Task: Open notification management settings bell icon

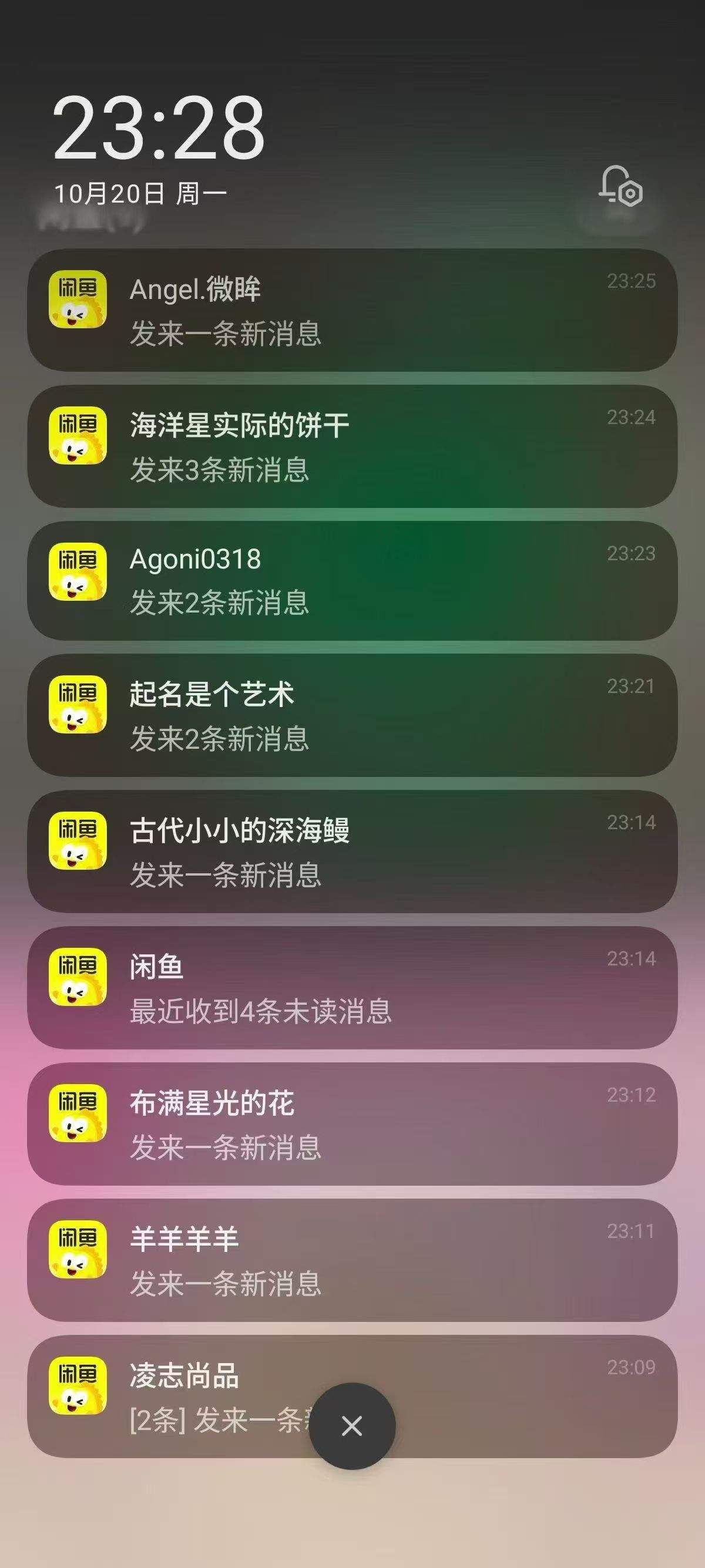Action: [x=620, y=186]
